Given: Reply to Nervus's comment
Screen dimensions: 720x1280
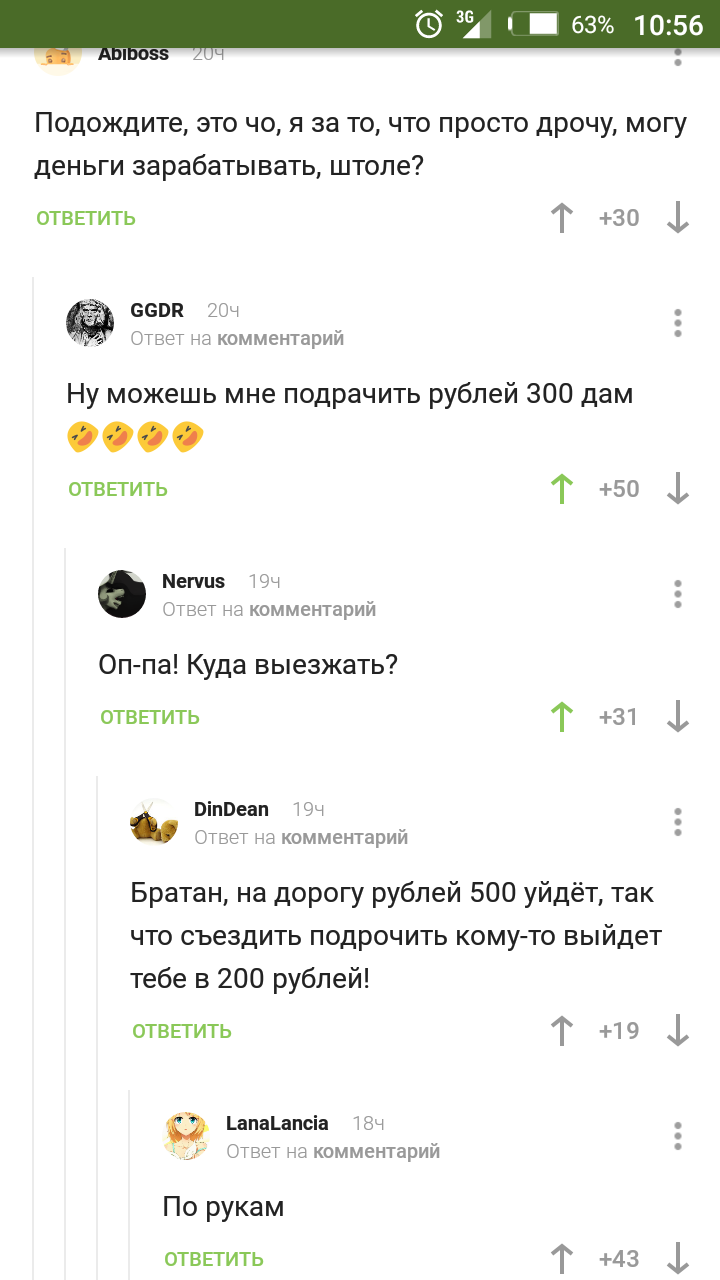Looking at the screenshot, I should (x=150, y=717).
